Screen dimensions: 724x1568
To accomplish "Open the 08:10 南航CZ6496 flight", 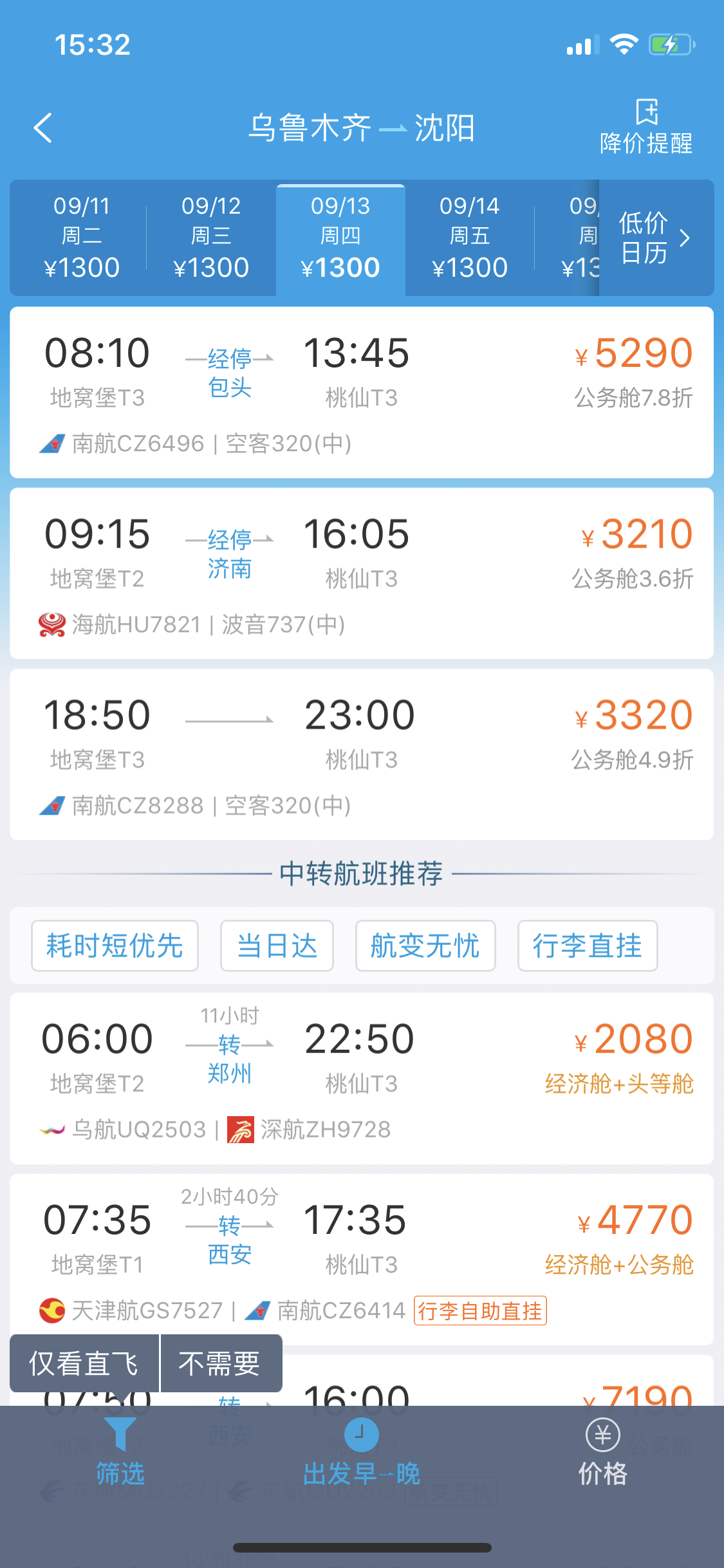I will tap(362, 393).
